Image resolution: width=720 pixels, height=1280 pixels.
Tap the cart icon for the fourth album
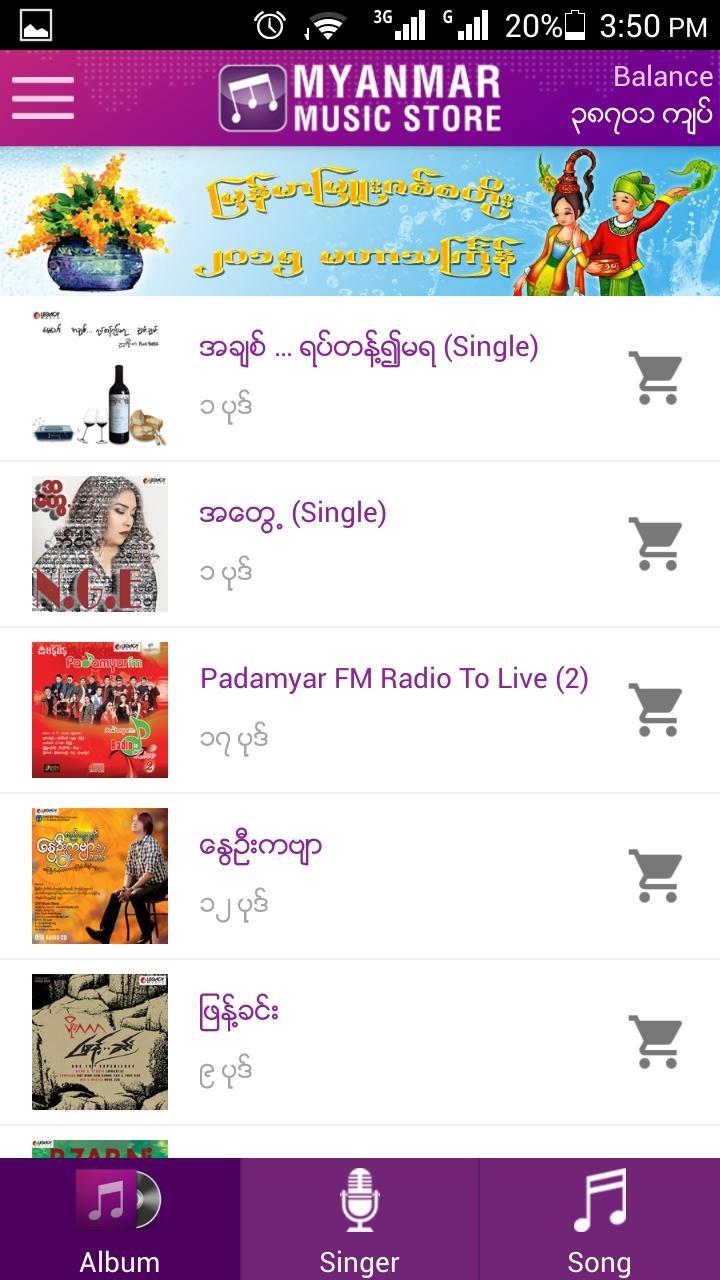pyautogui.click(x=655, y=876)
